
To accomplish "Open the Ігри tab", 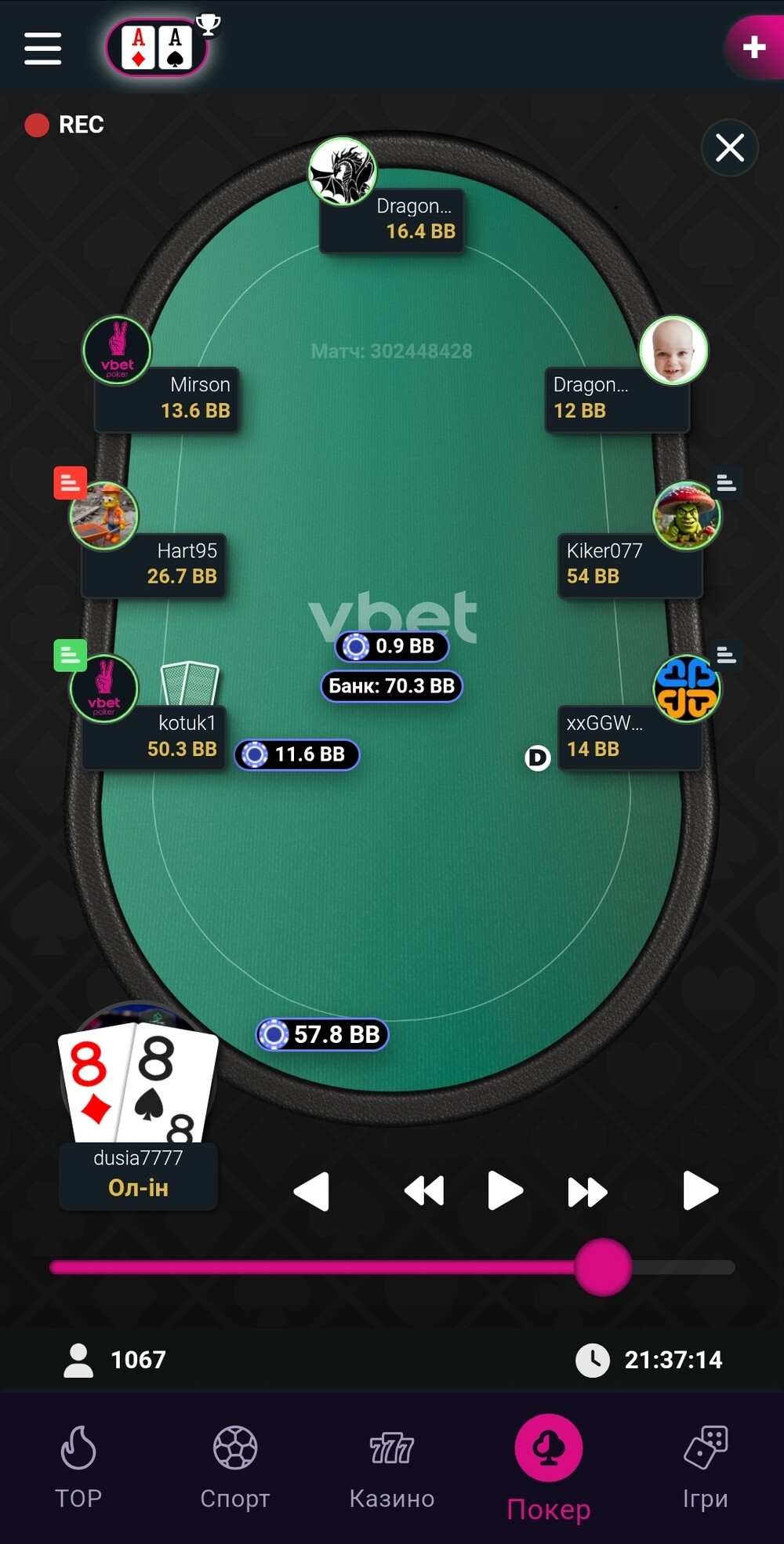I will (x=706, y=1467).
